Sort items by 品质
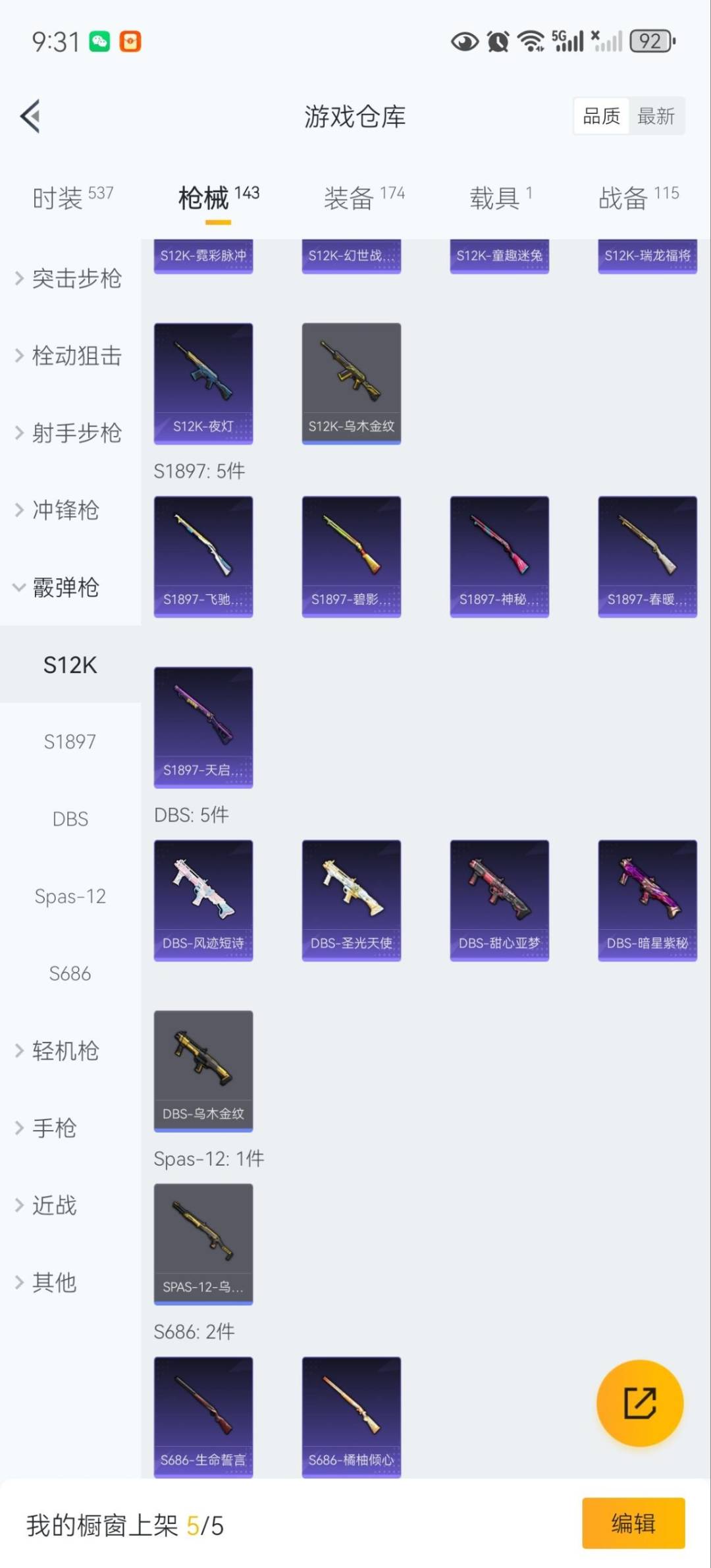 pyautogui.click(x=601, y=117)
